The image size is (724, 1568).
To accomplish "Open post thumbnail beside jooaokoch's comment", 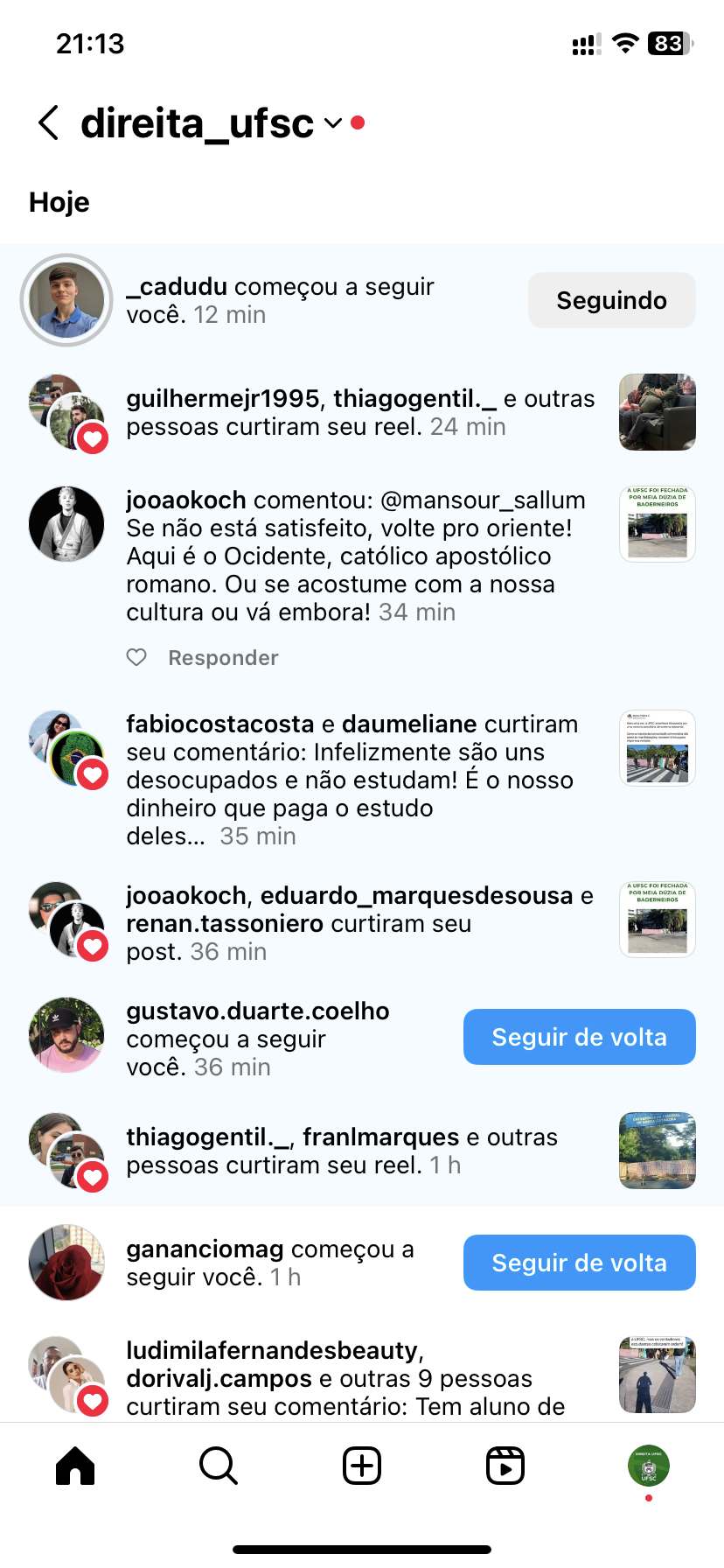I will (657, 524).
